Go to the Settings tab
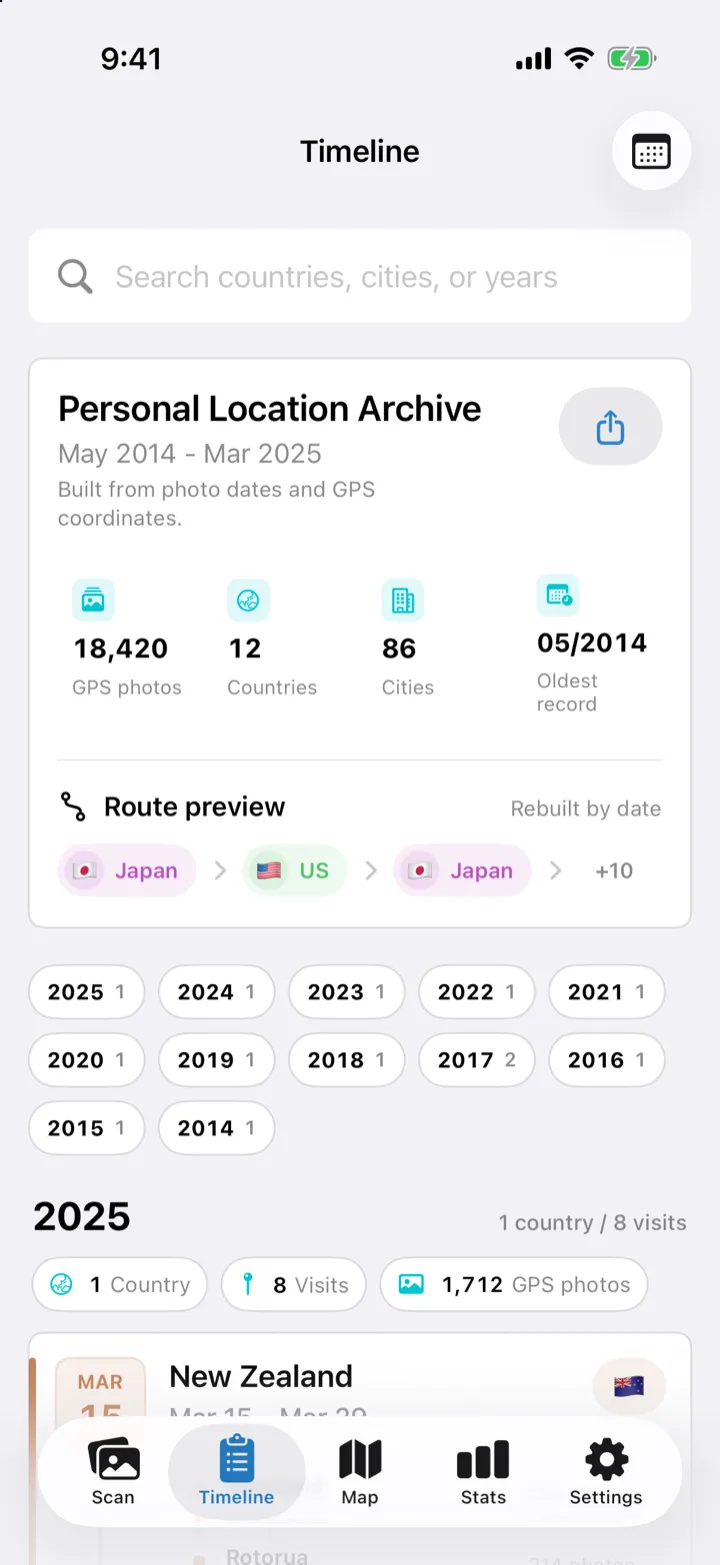This screenshot has width=720, height=1565. point(606,1472)
